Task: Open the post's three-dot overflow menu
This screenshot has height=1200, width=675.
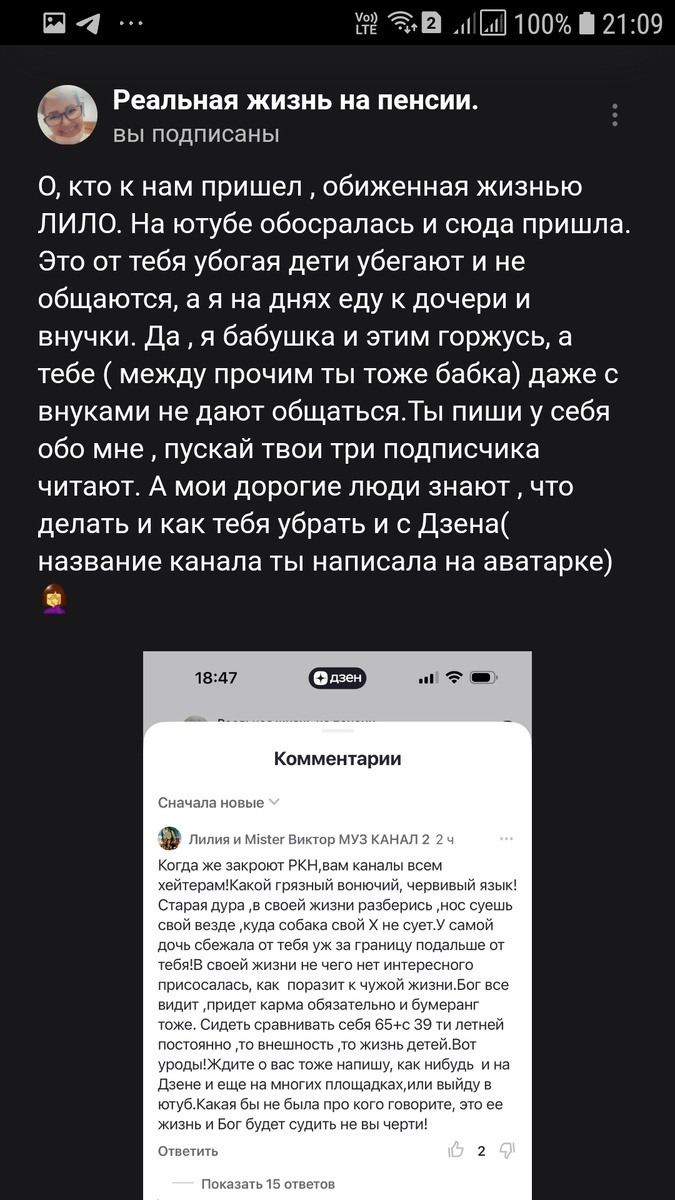Action: point(615,116)
